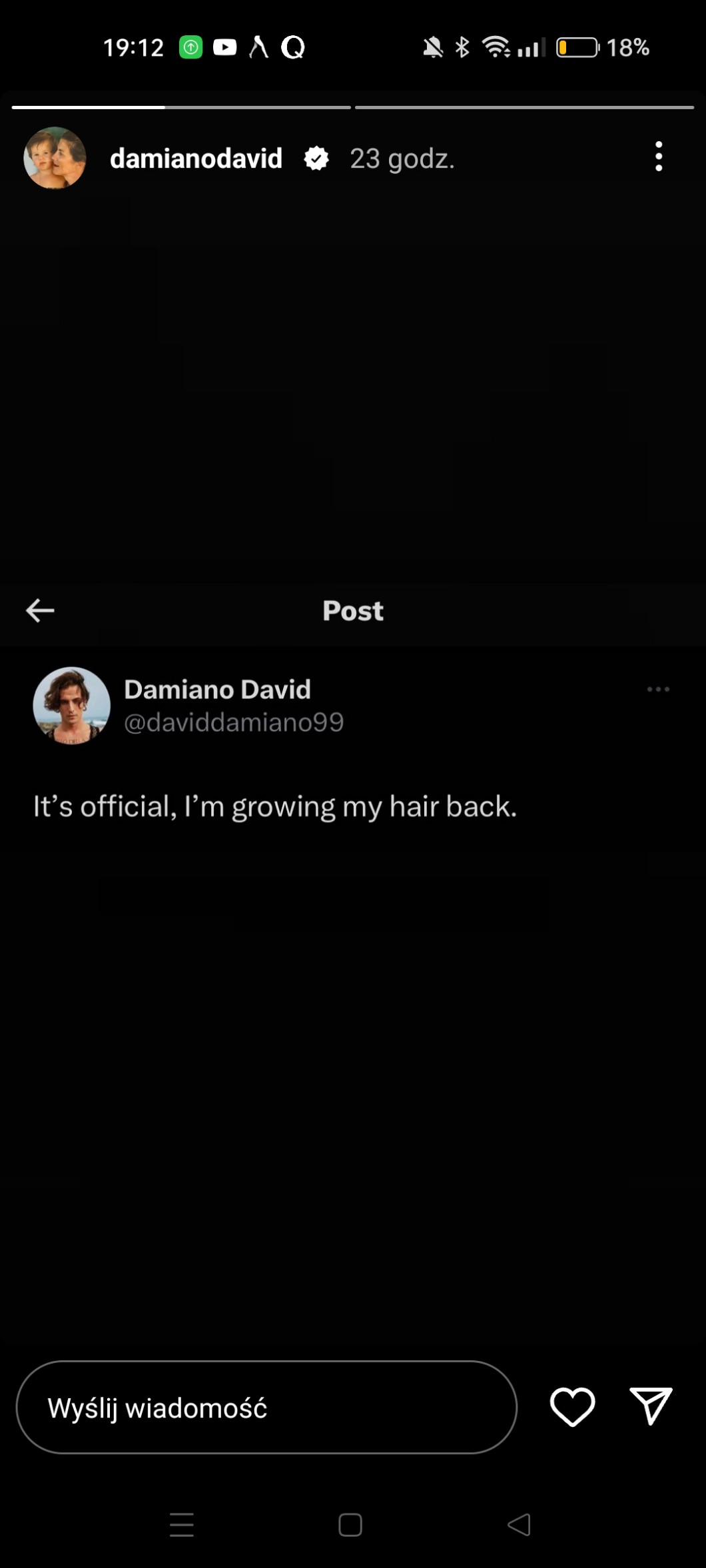The width and height of the screenshot is (706, 1568).
Task: Open damianodavid's profile picture in the story header
Action: point(55,158)
